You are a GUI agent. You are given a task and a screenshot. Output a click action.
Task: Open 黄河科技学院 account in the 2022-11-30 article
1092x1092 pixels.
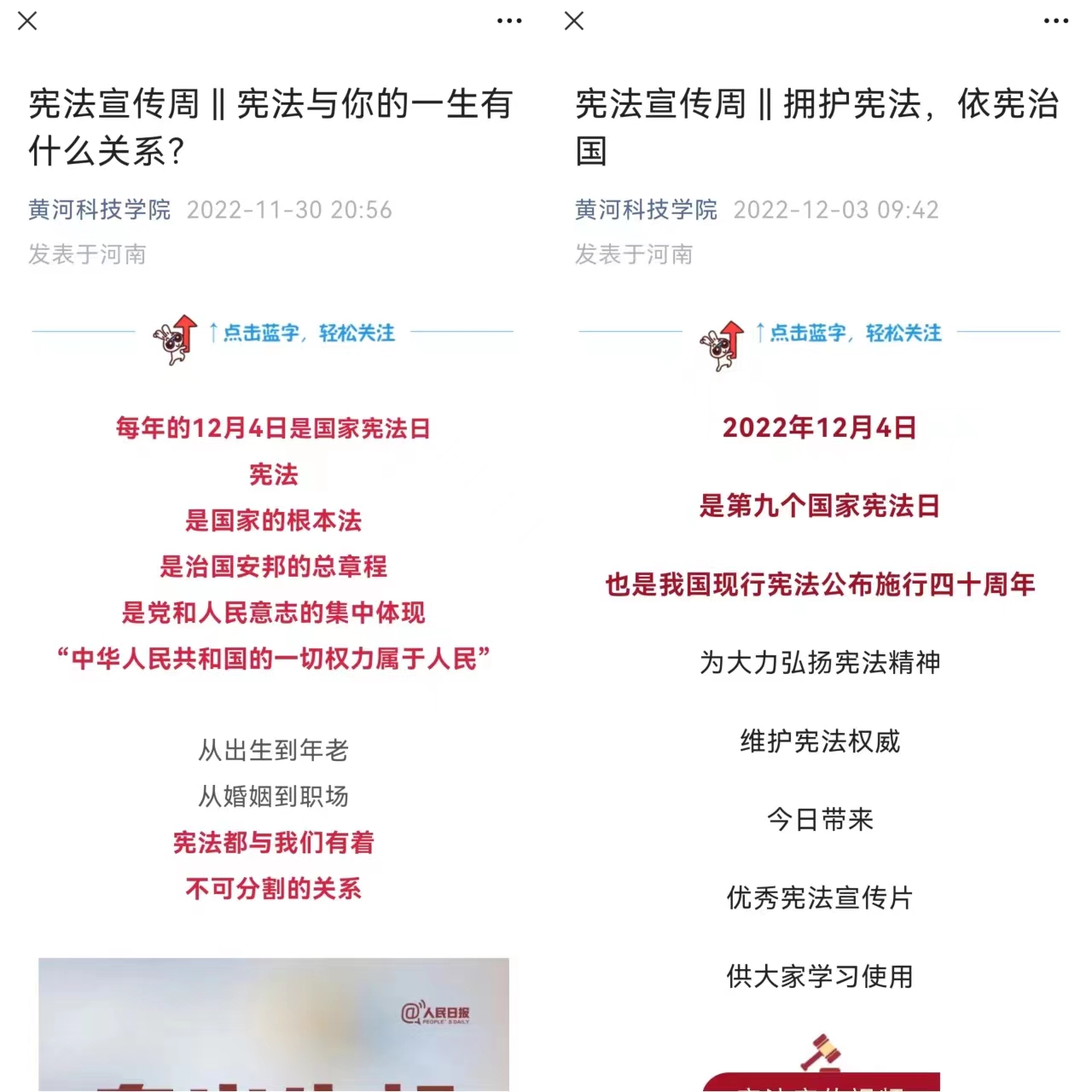(99, 209)
